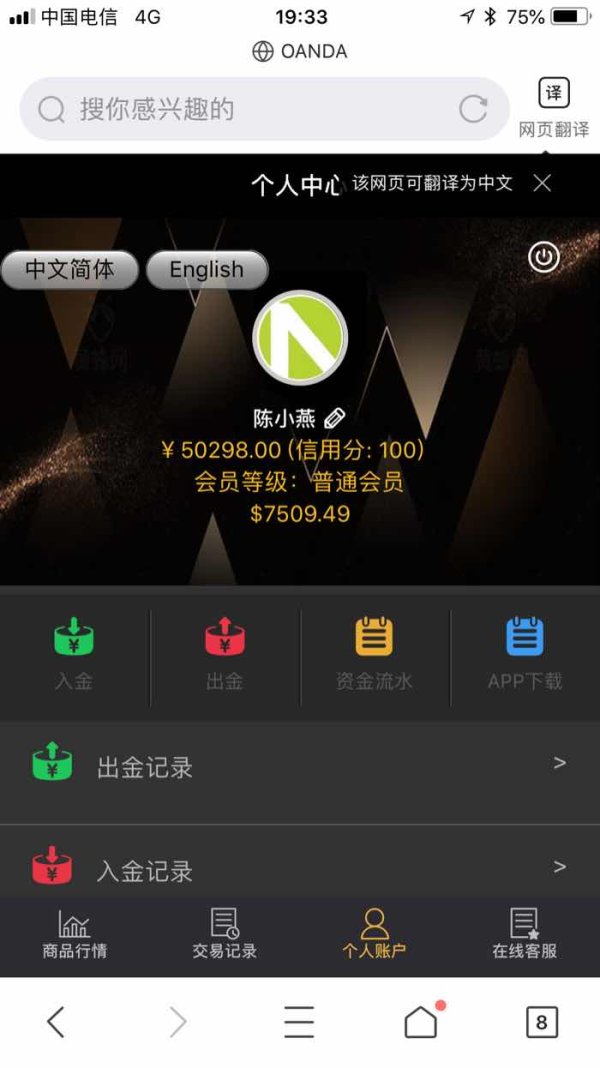Open APP下载 download page
600x1068 pixels.
524,654
